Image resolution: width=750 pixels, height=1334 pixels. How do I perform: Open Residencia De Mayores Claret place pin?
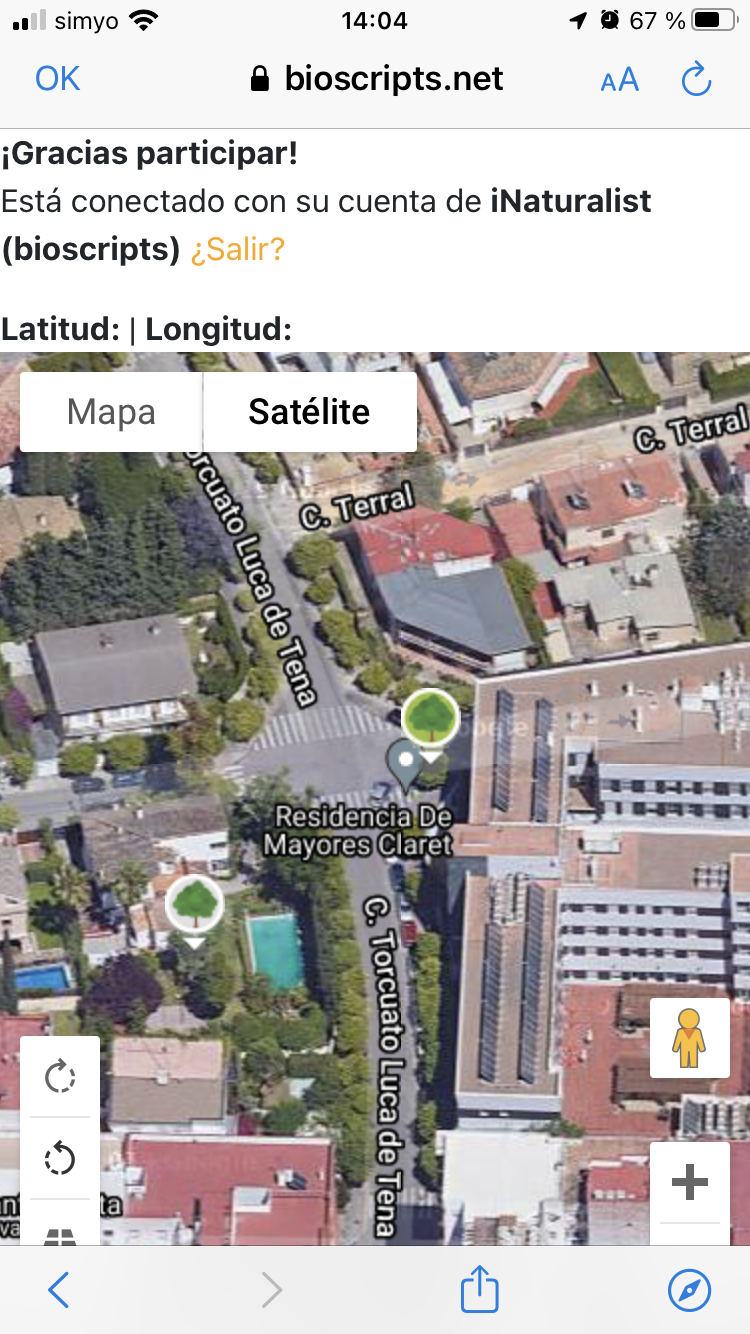405,763
